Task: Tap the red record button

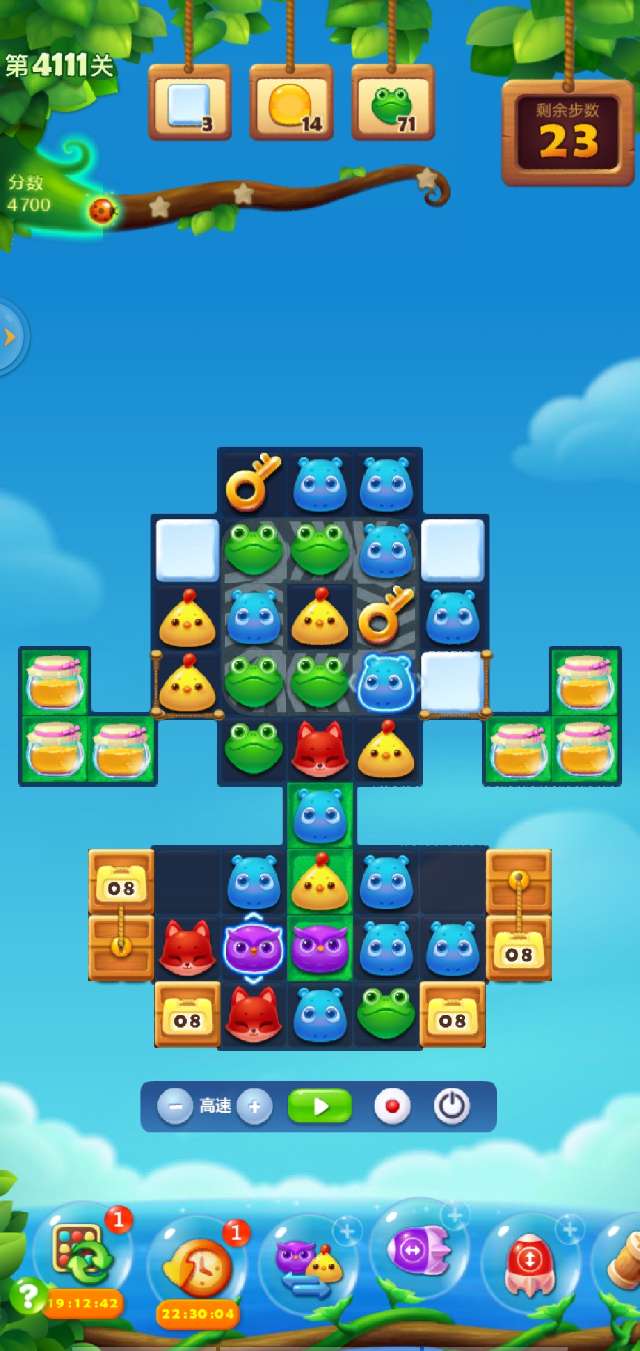Action: (392, 1107)
